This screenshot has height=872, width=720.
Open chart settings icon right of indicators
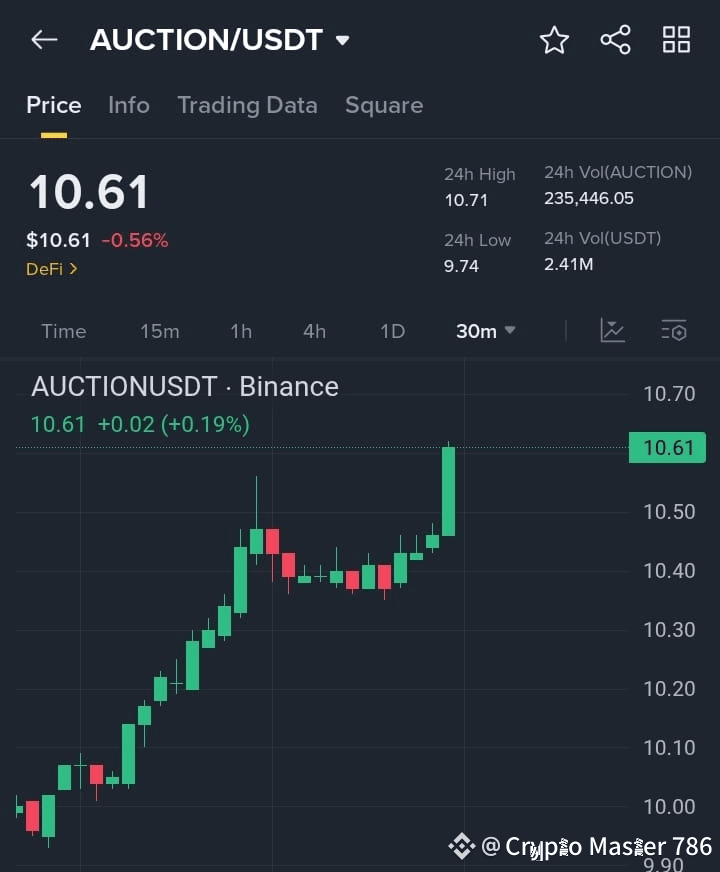pos(674,330)
